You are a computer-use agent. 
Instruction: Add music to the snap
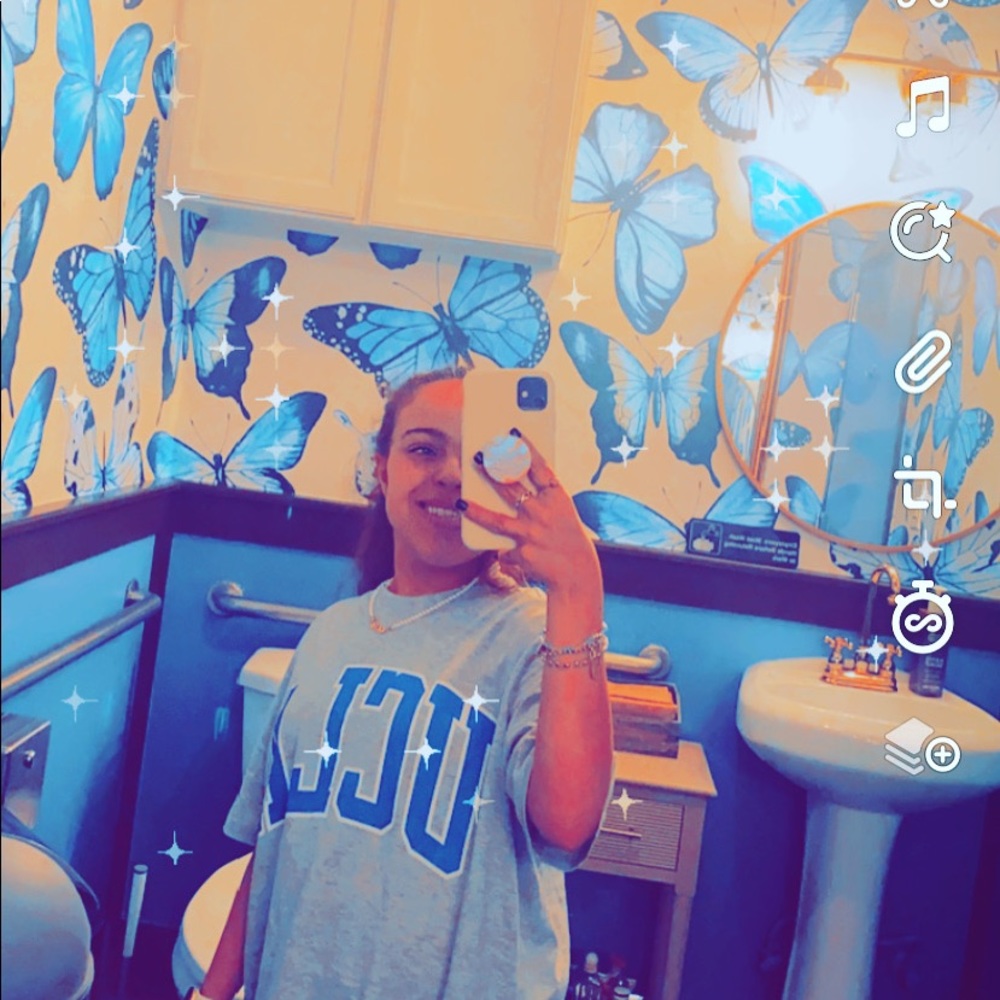(922, 107)
